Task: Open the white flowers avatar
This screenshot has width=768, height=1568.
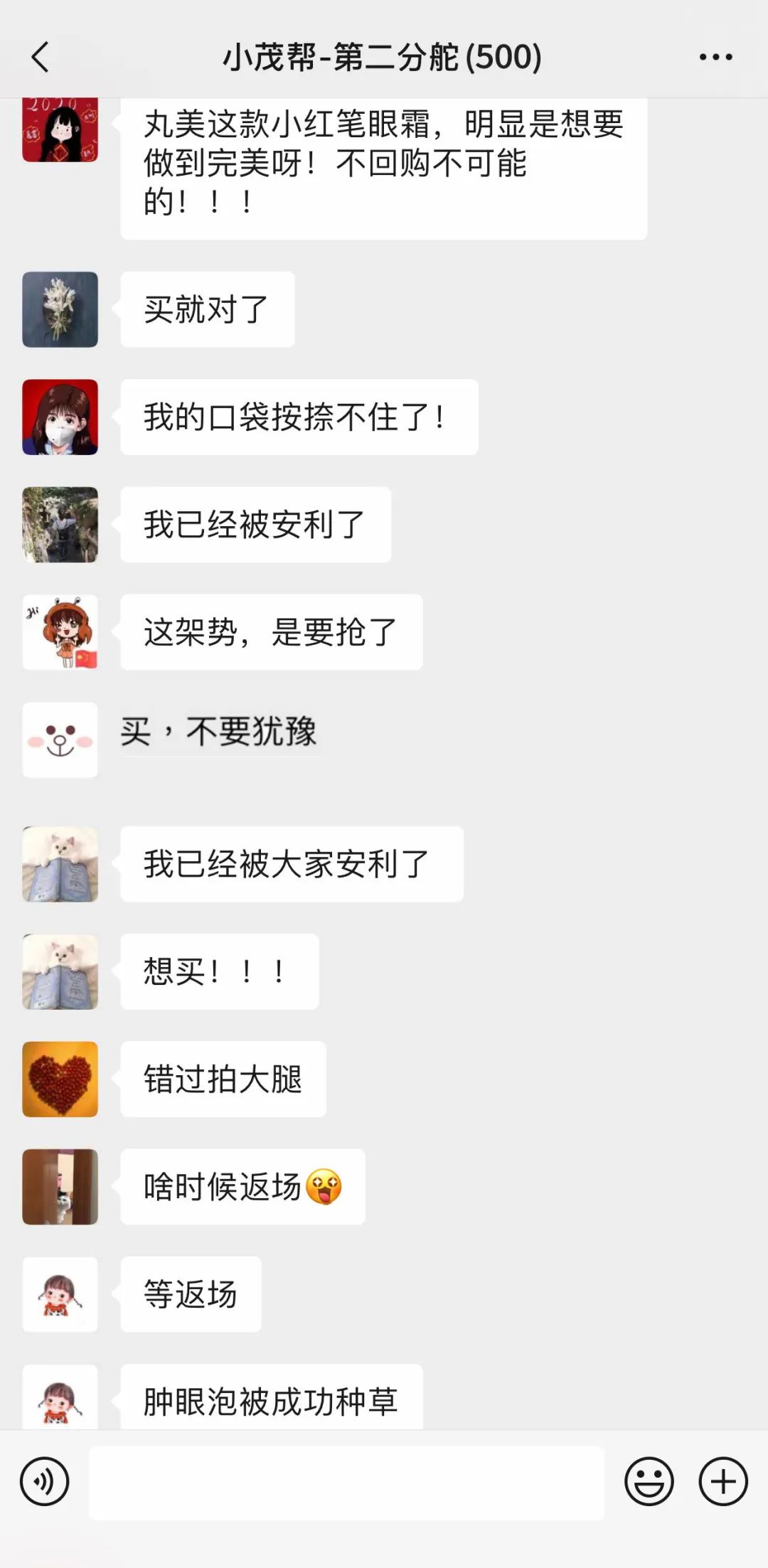Action: [60, 309]
